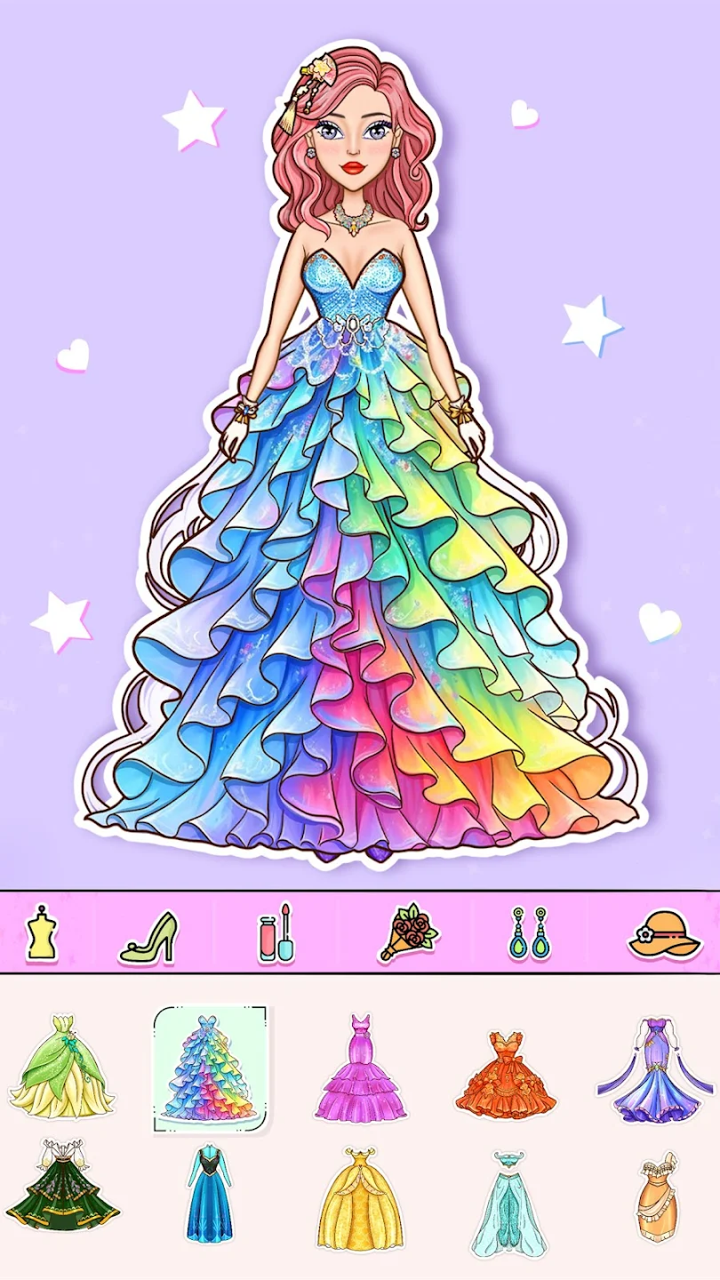Select the purple off-shoulder gown with ribbons
The width and height of the screenshot is (720, 1280).
tap(655, 1068)
